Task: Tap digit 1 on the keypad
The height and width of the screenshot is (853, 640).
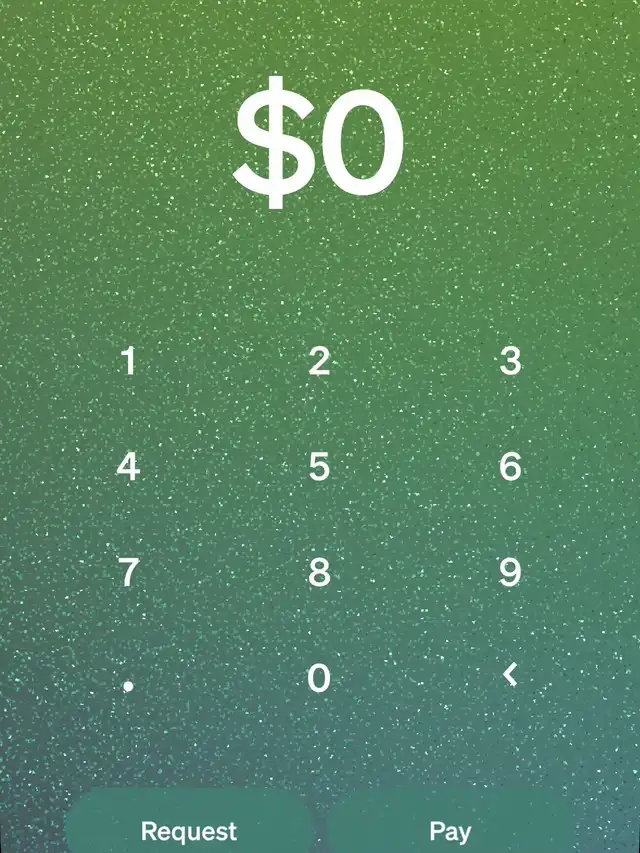Action: (128, 361)
